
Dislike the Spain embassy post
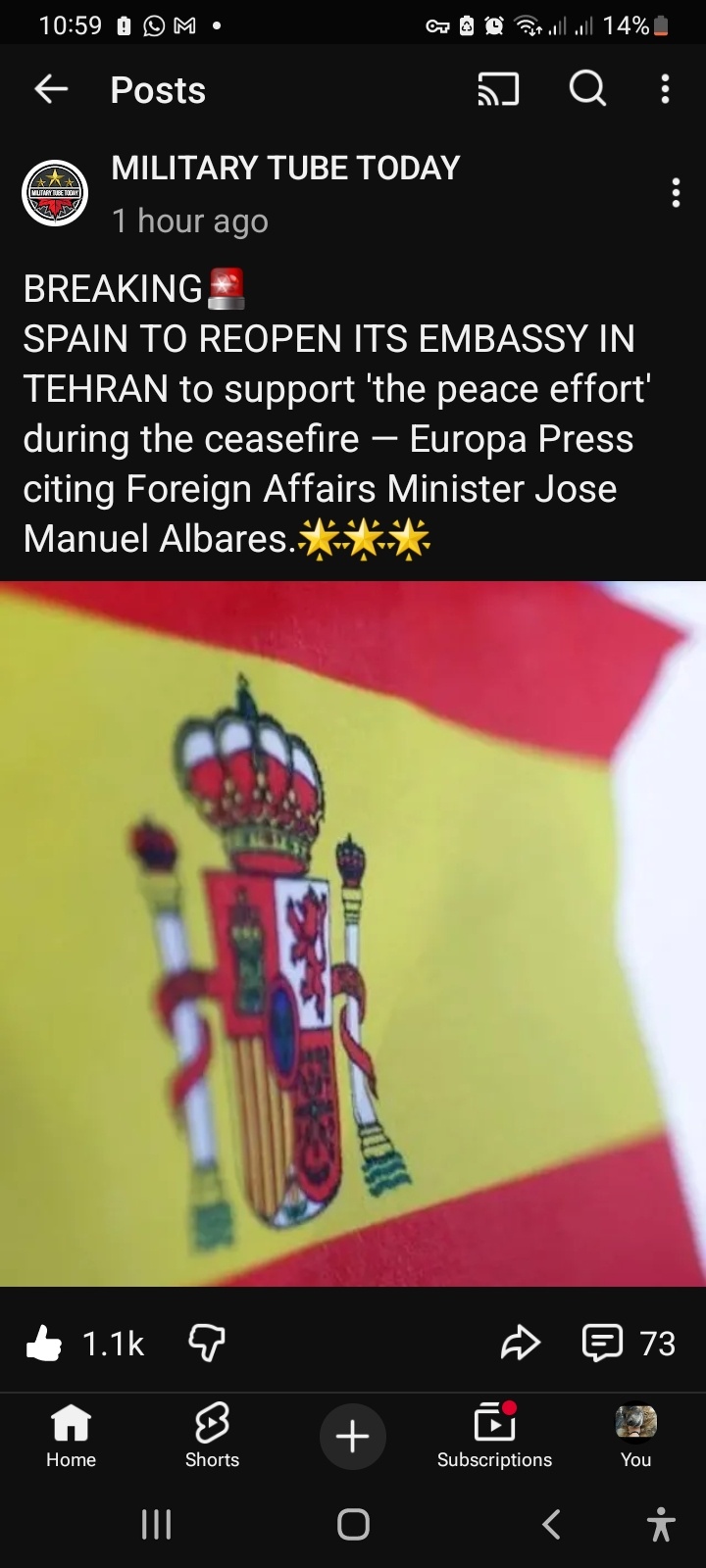207,1344
